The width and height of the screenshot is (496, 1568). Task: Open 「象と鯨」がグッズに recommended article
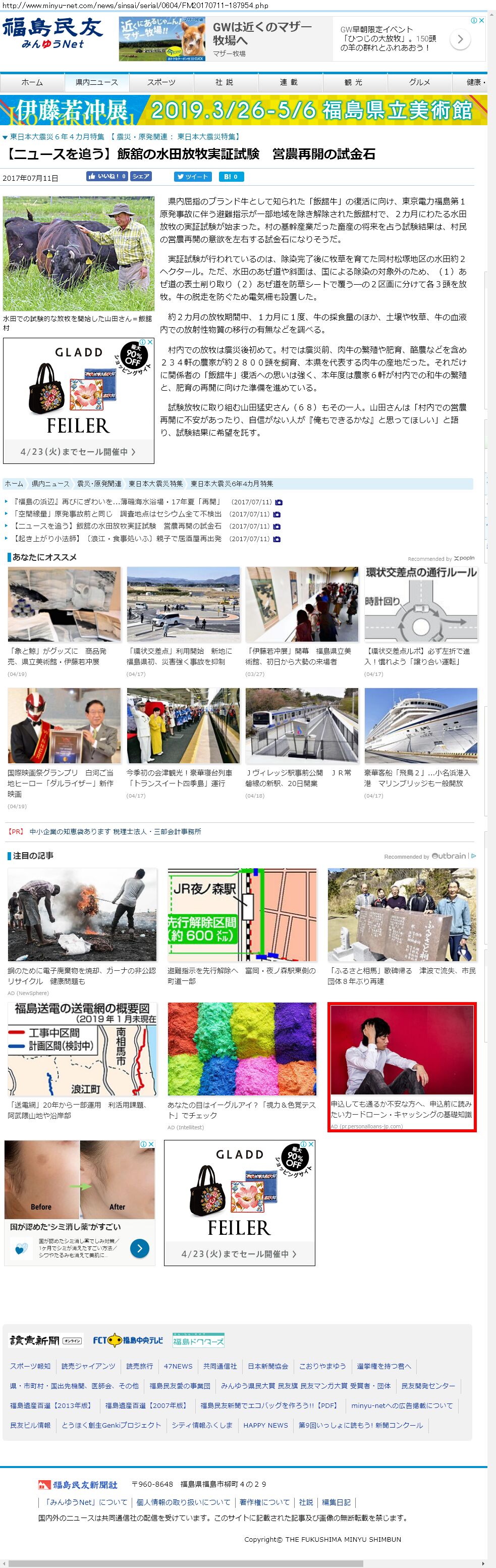[x=64, y=656]
